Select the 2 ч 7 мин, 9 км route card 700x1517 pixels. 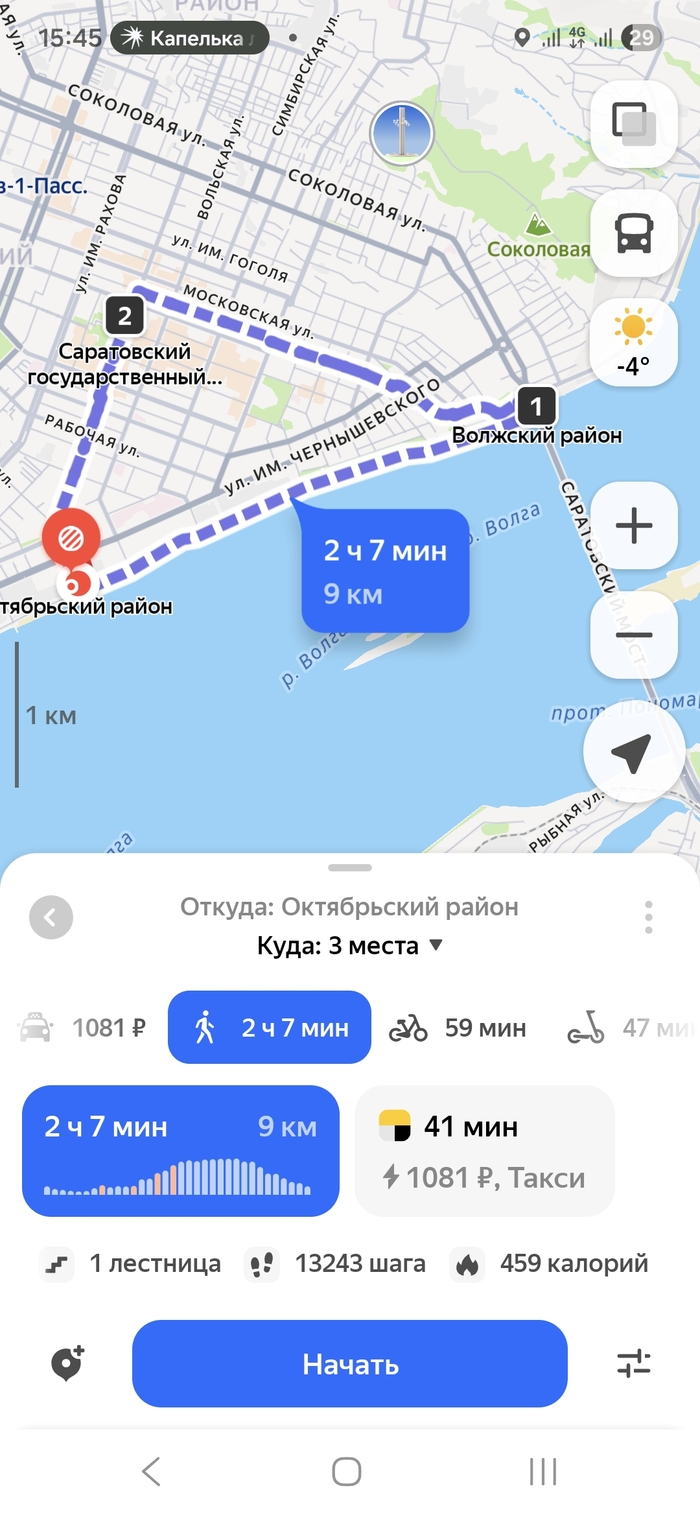point(180,1150)
